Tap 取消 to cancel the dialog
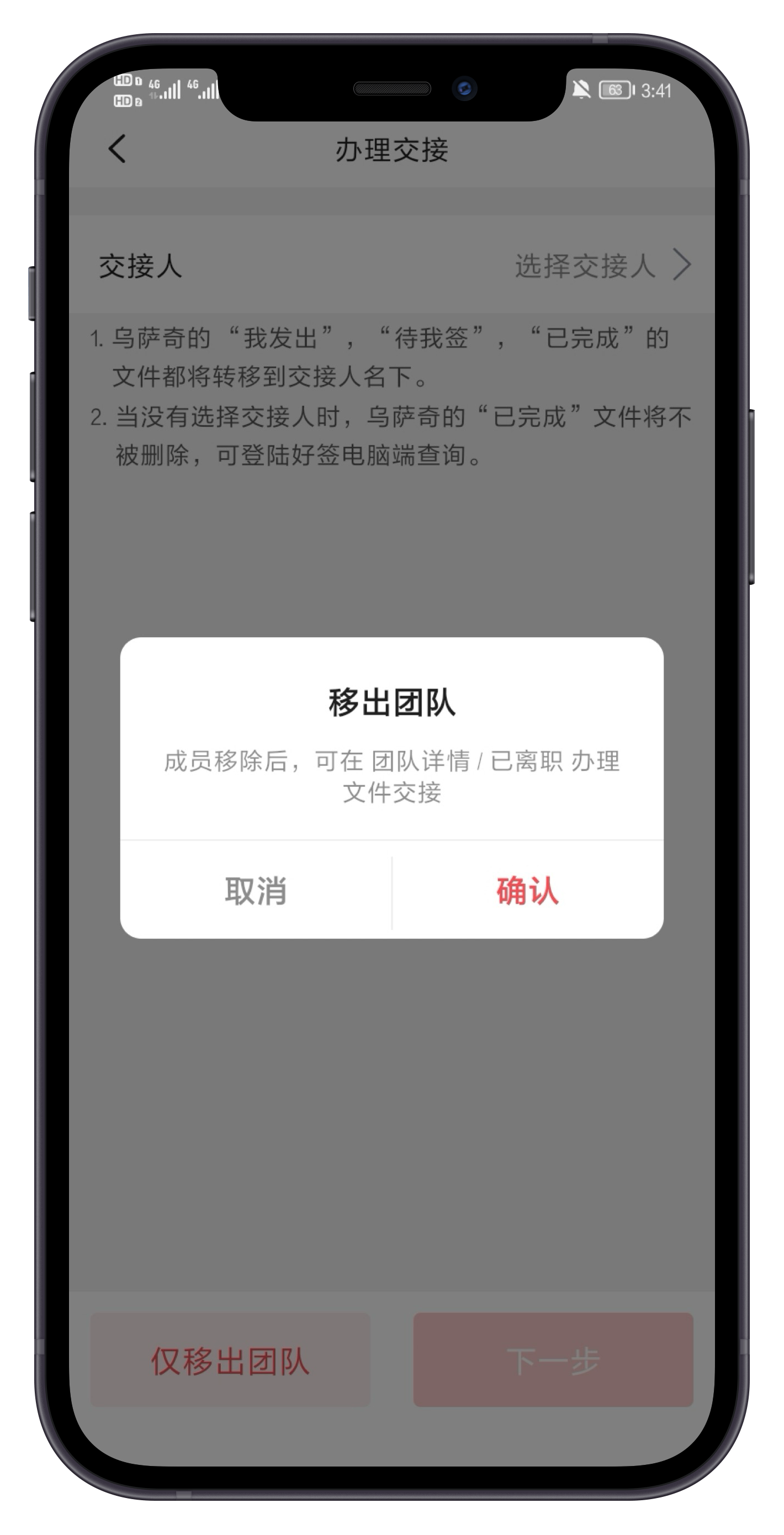Image resolution: width=784 pixels, height=1535 pixels. (256, 891)
